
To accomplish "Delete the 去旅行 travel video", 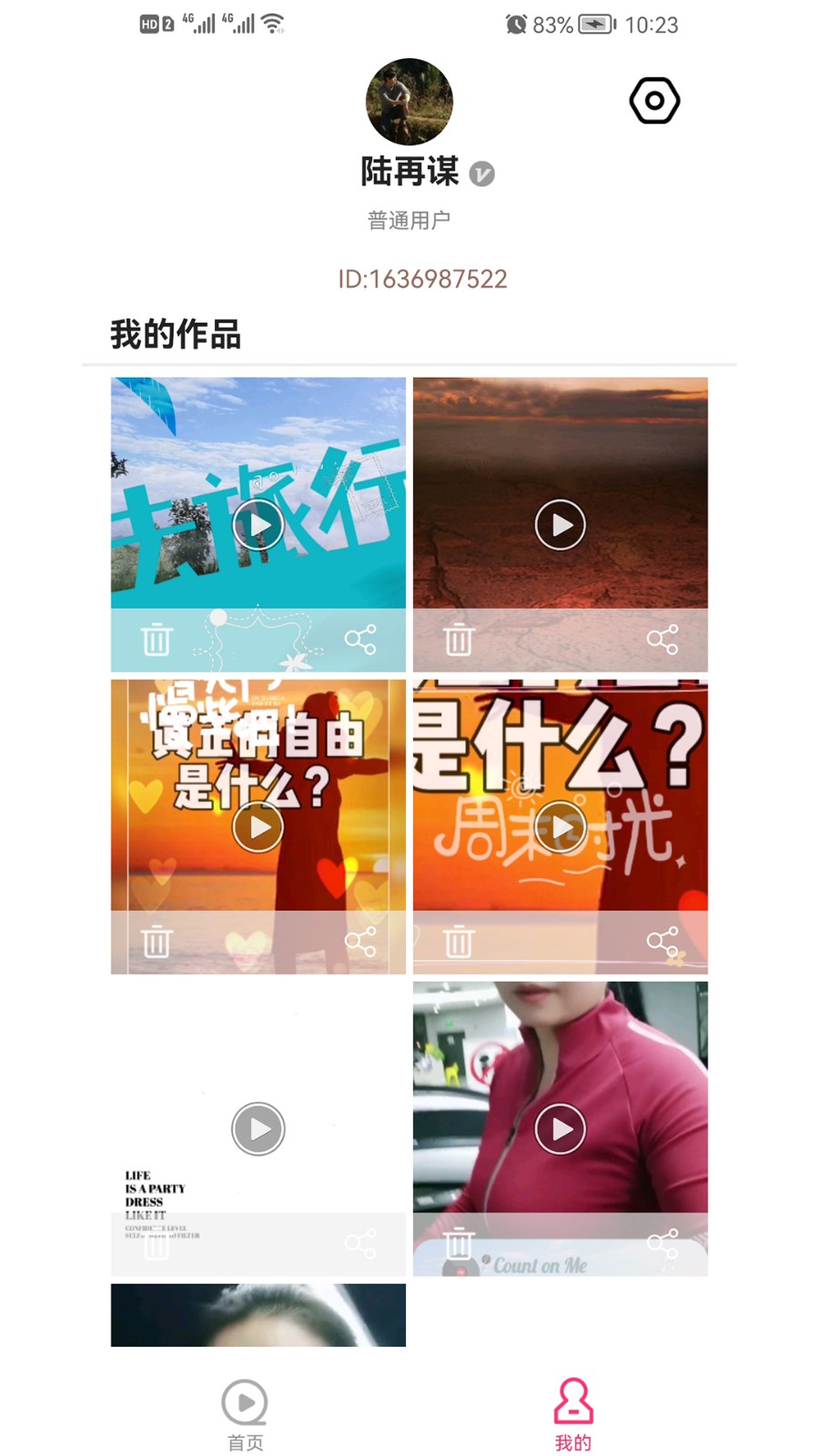I will pos(157,639).
